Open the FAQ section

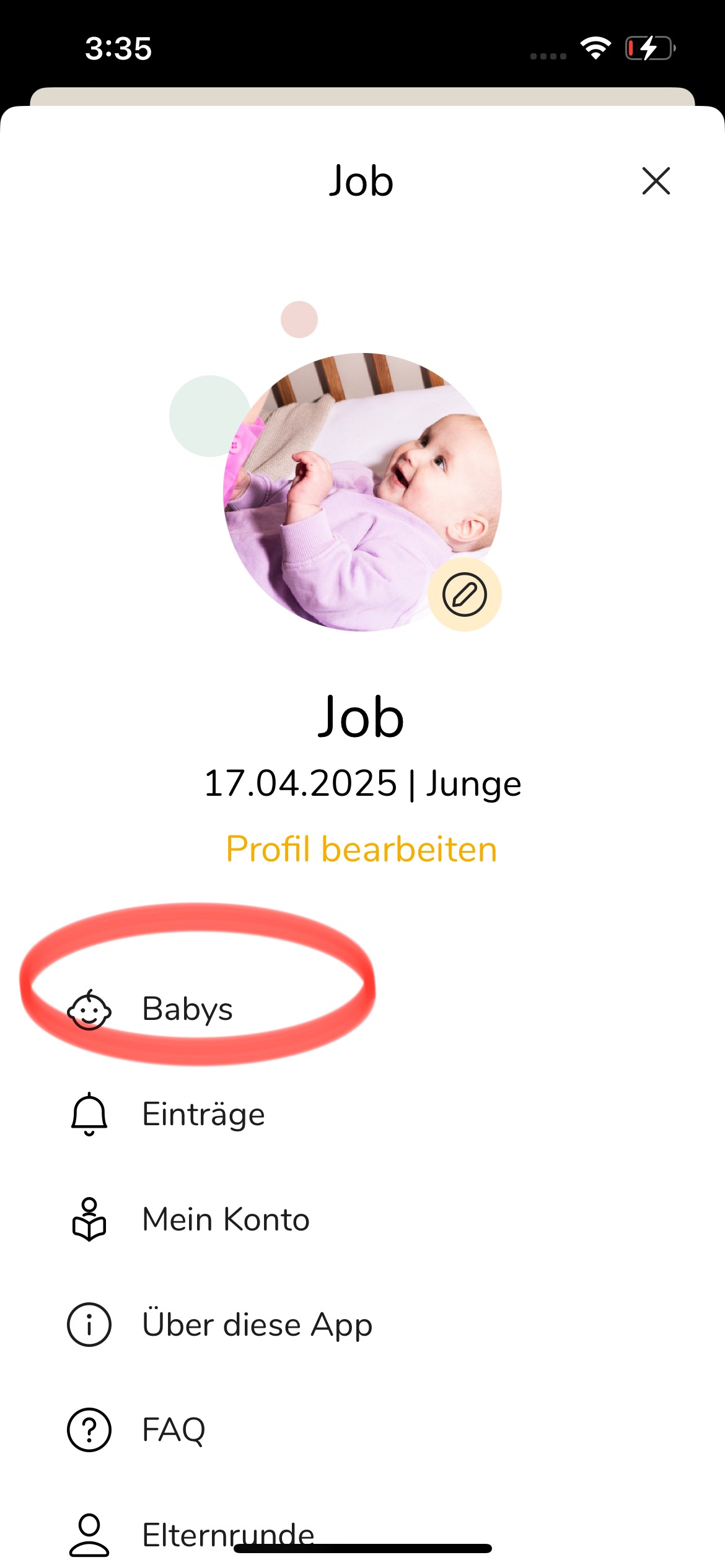[x=174, y=1430]
